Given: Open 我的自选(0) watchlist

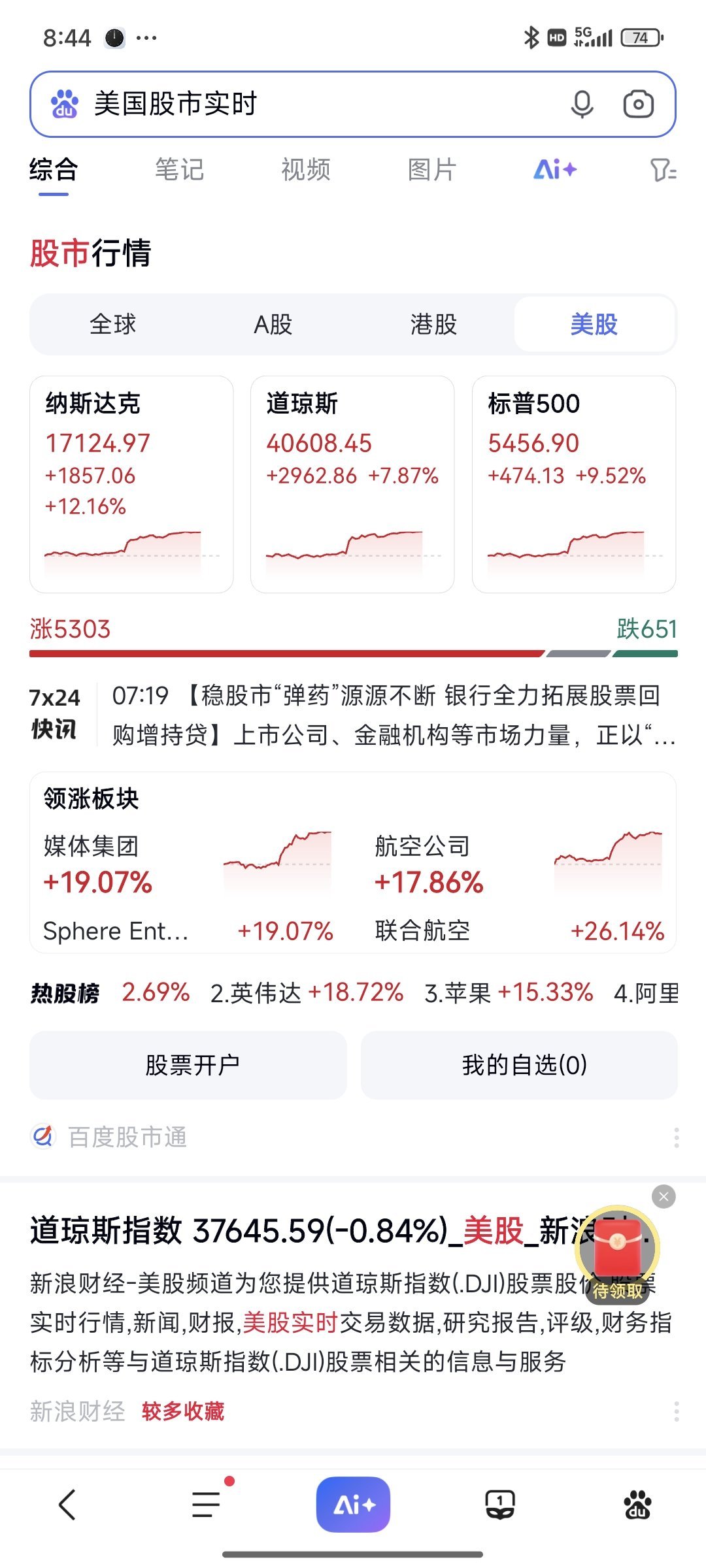Looking at the screenshot, I should tap(519, 1065).
